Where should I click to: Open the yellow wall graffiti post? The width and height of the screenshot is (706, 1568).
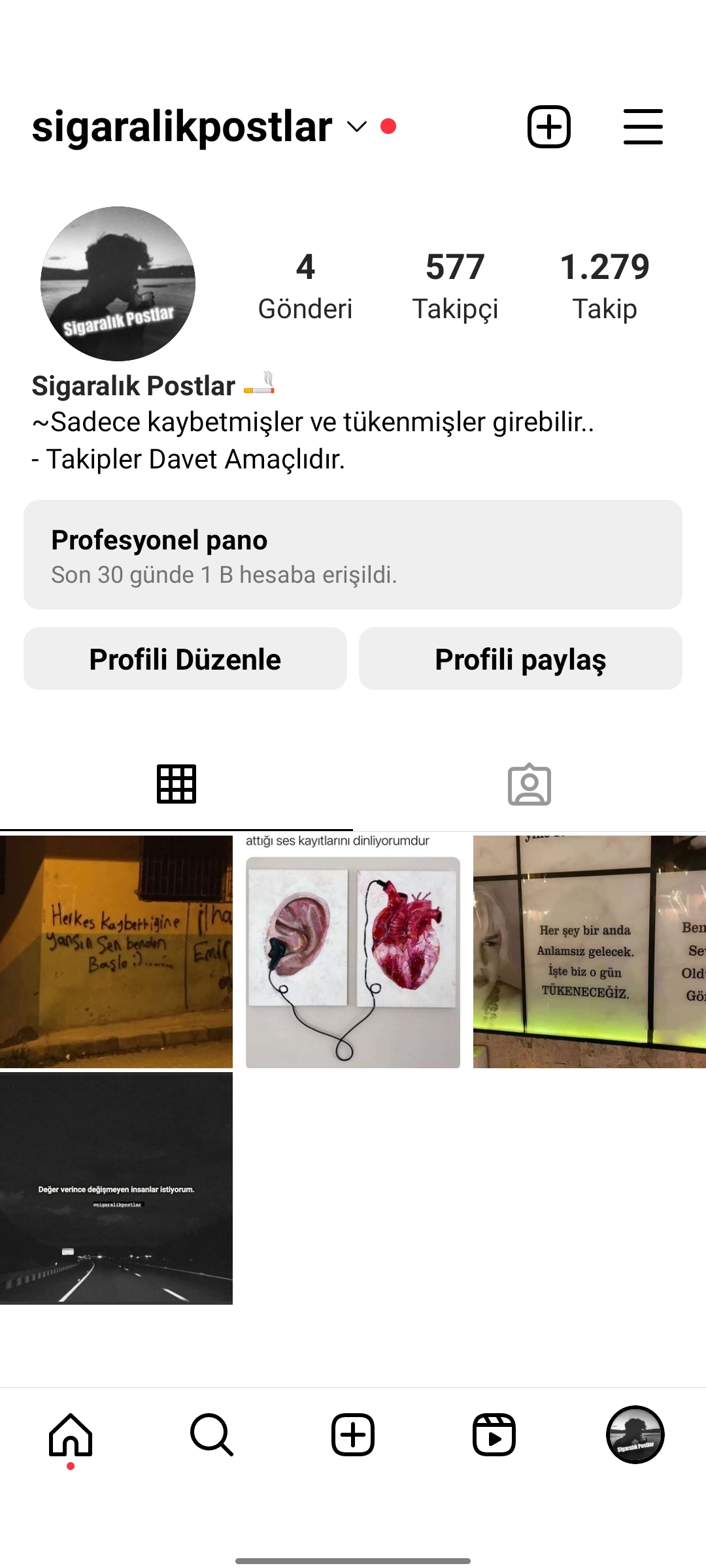point(116,951)
